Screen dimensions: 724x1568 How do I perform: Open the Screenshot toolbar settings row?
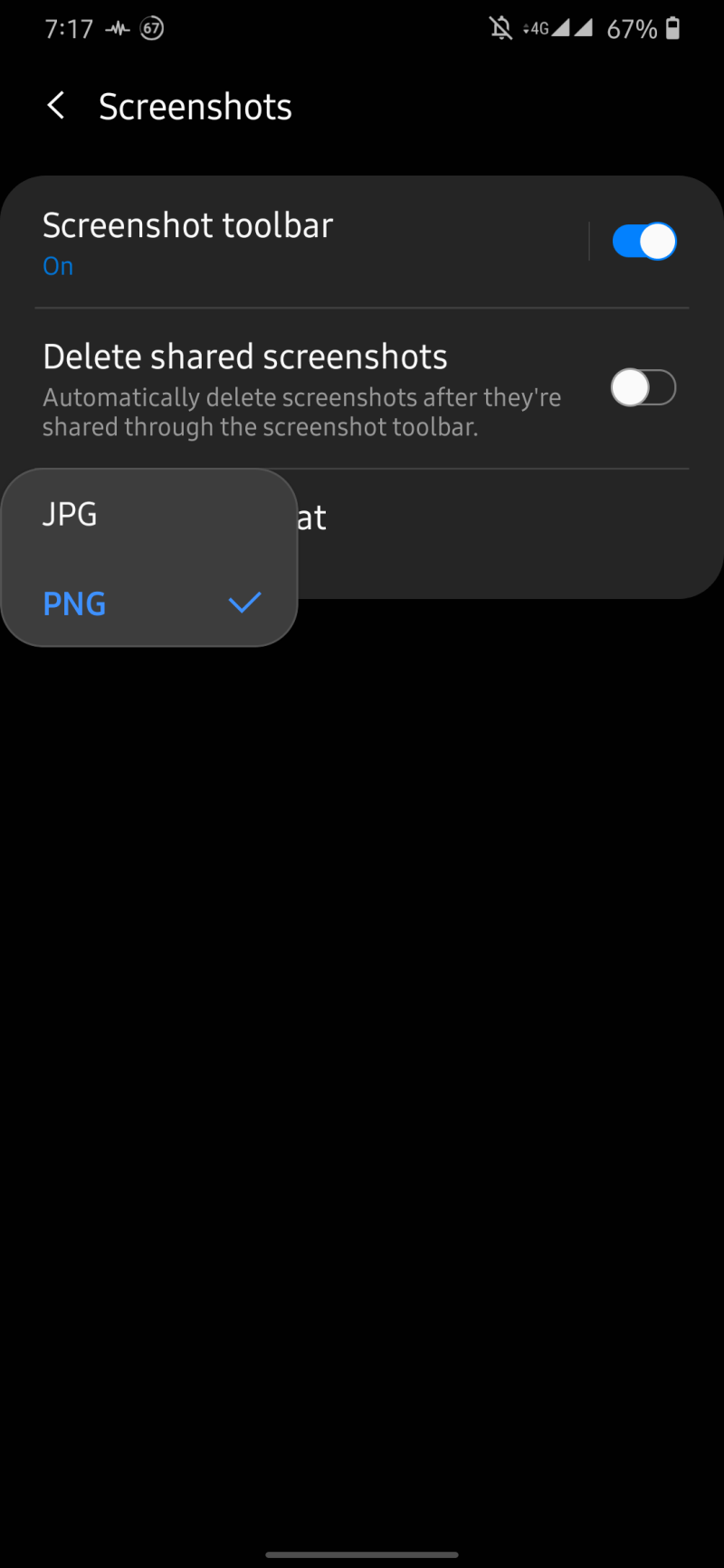(x=308, y=242)
